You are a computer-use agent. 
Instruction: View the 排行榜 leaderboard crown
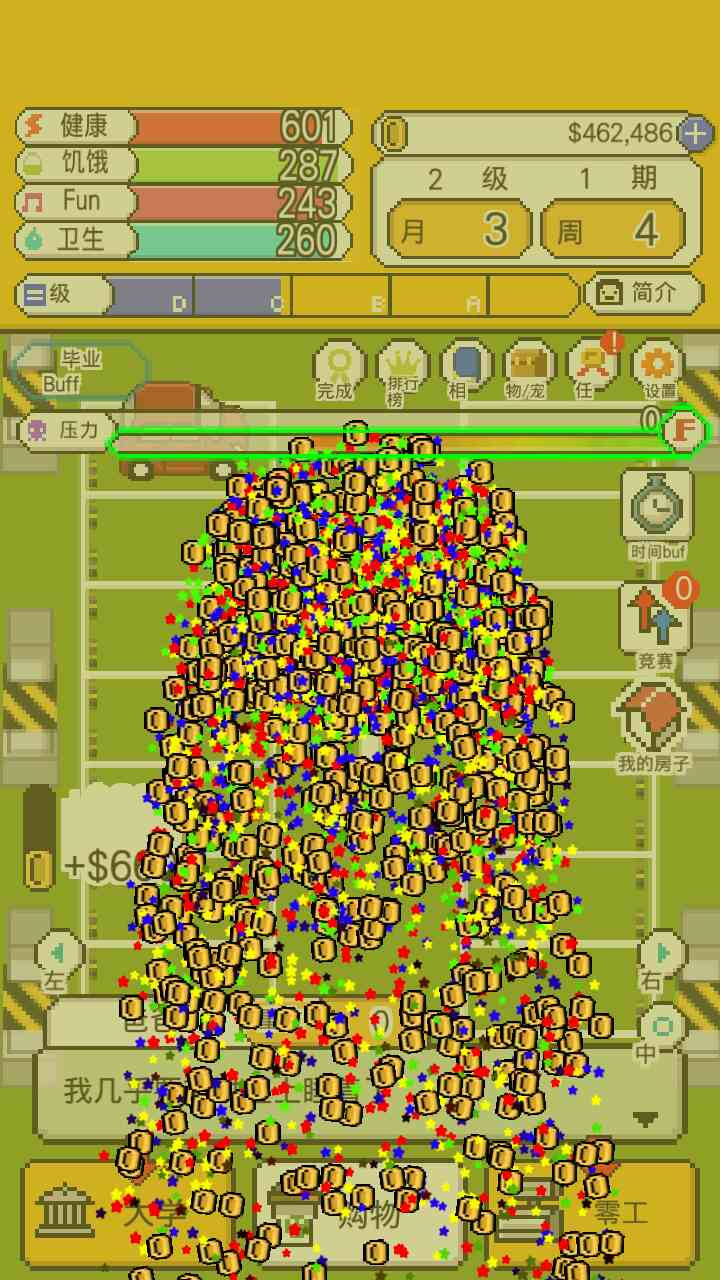click(x=402, y=369)
